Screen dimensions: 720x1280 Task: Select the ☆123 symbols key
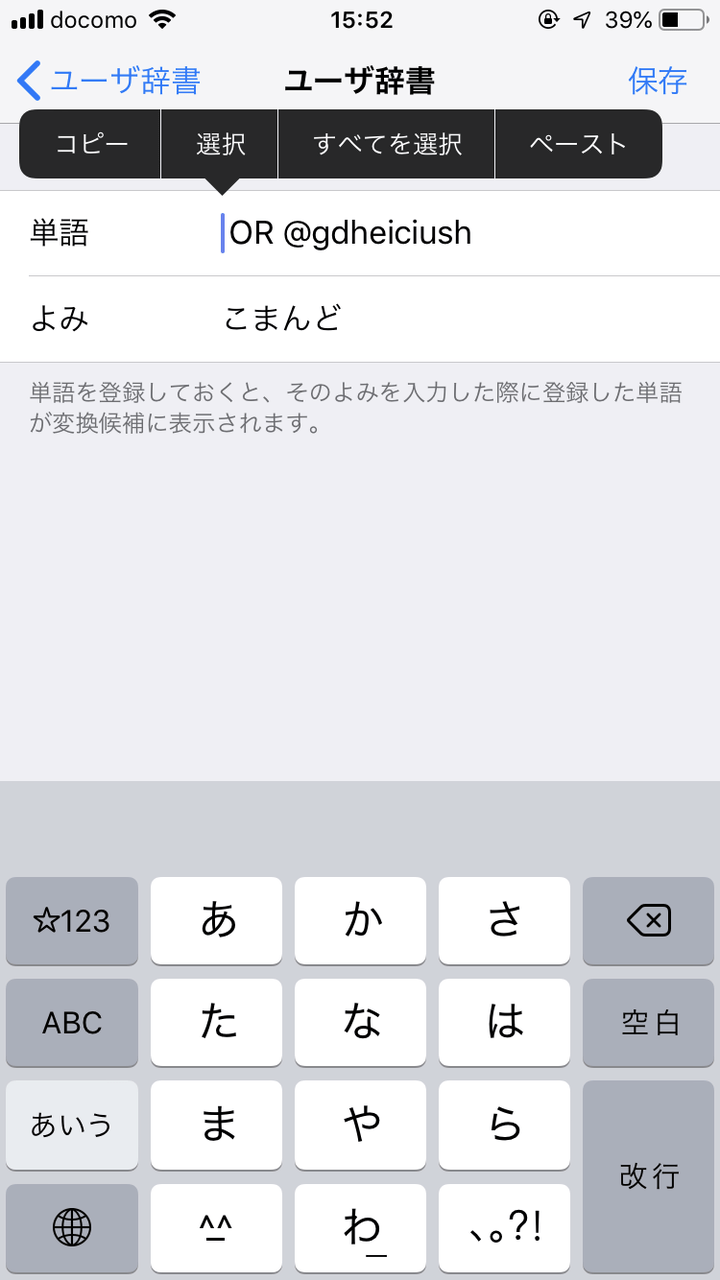(x=71, y=920)
